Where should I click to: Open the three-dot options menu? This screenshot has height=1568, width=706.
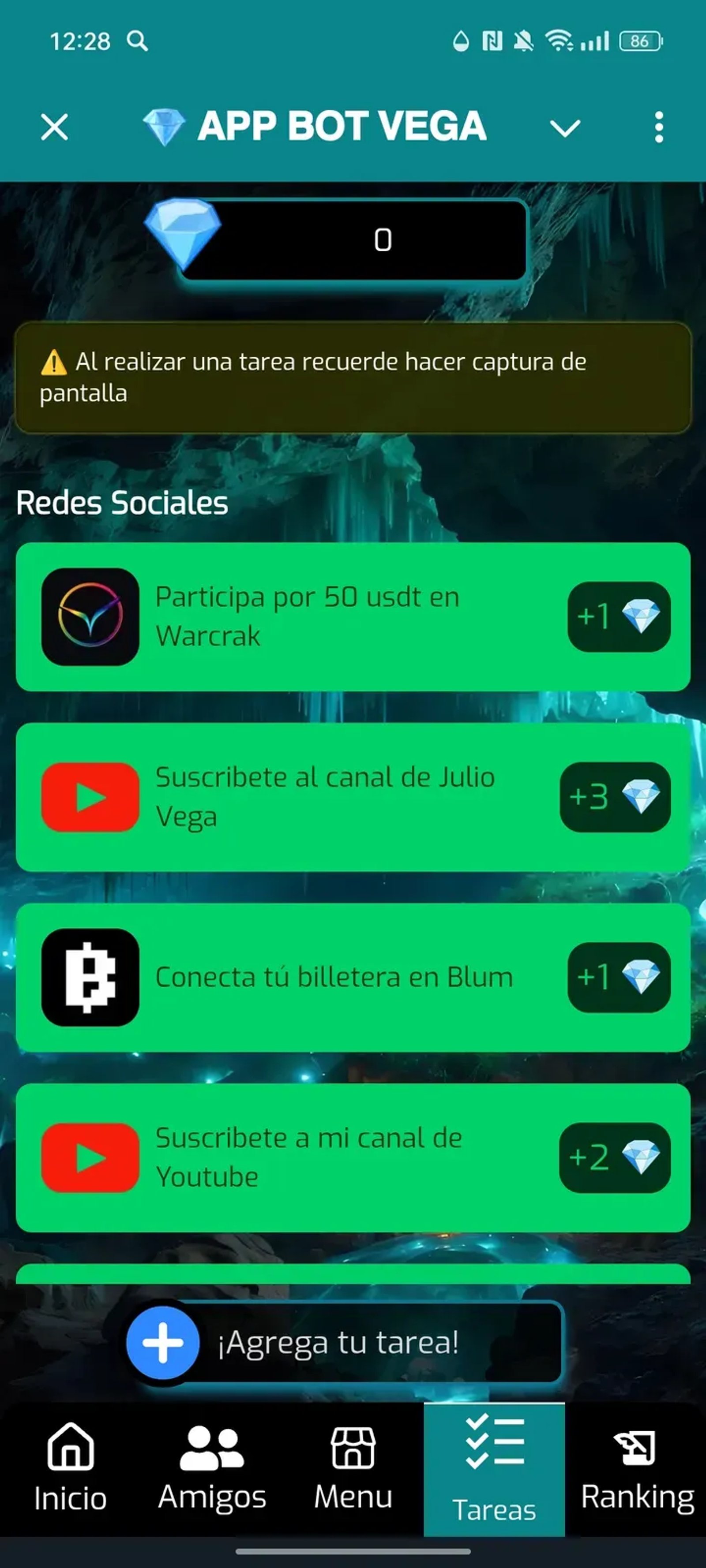(658, 127)
